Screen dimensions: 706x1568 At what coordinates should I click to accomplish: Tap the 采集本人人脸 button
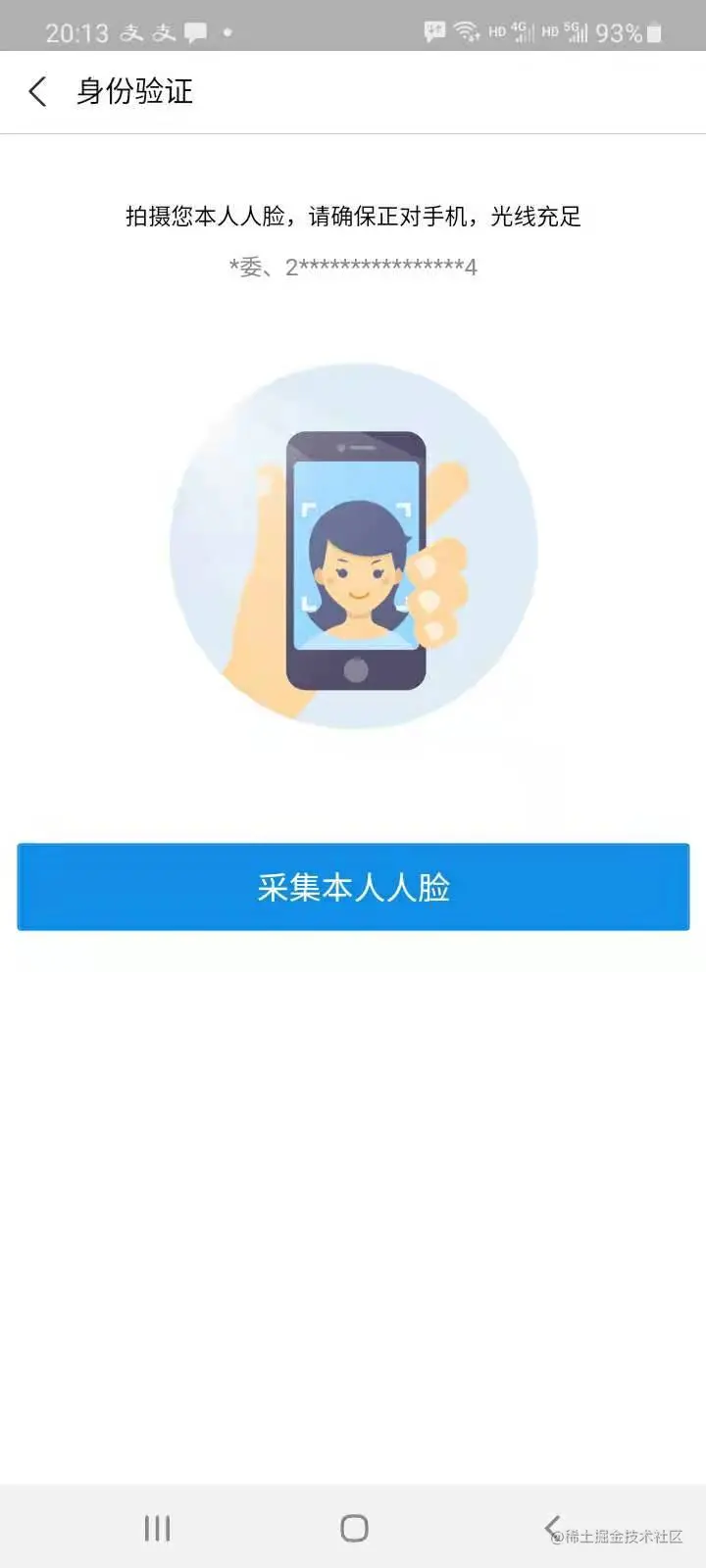coord(353,887)
